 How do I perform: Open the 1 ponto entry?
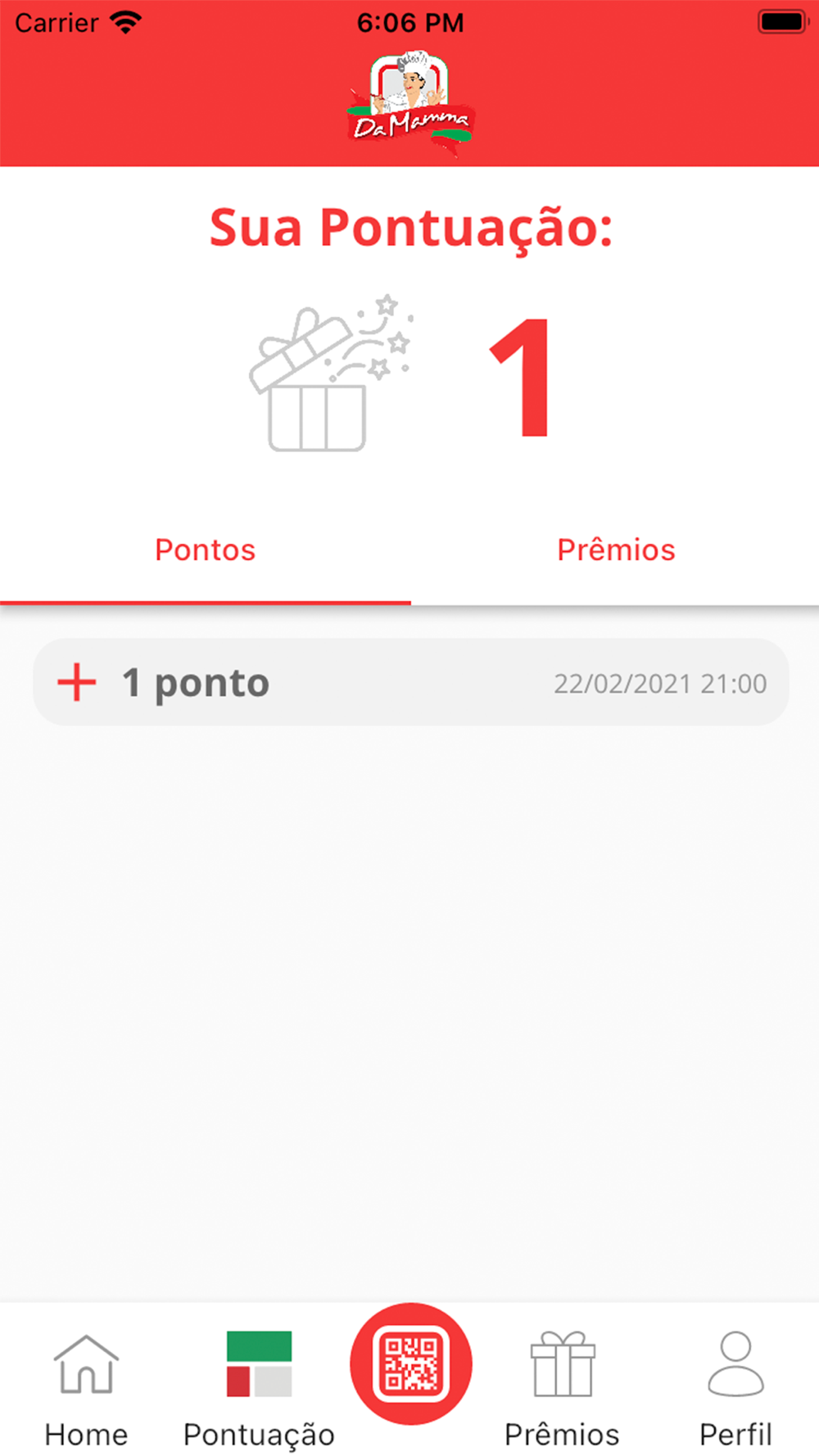(410, 682)
